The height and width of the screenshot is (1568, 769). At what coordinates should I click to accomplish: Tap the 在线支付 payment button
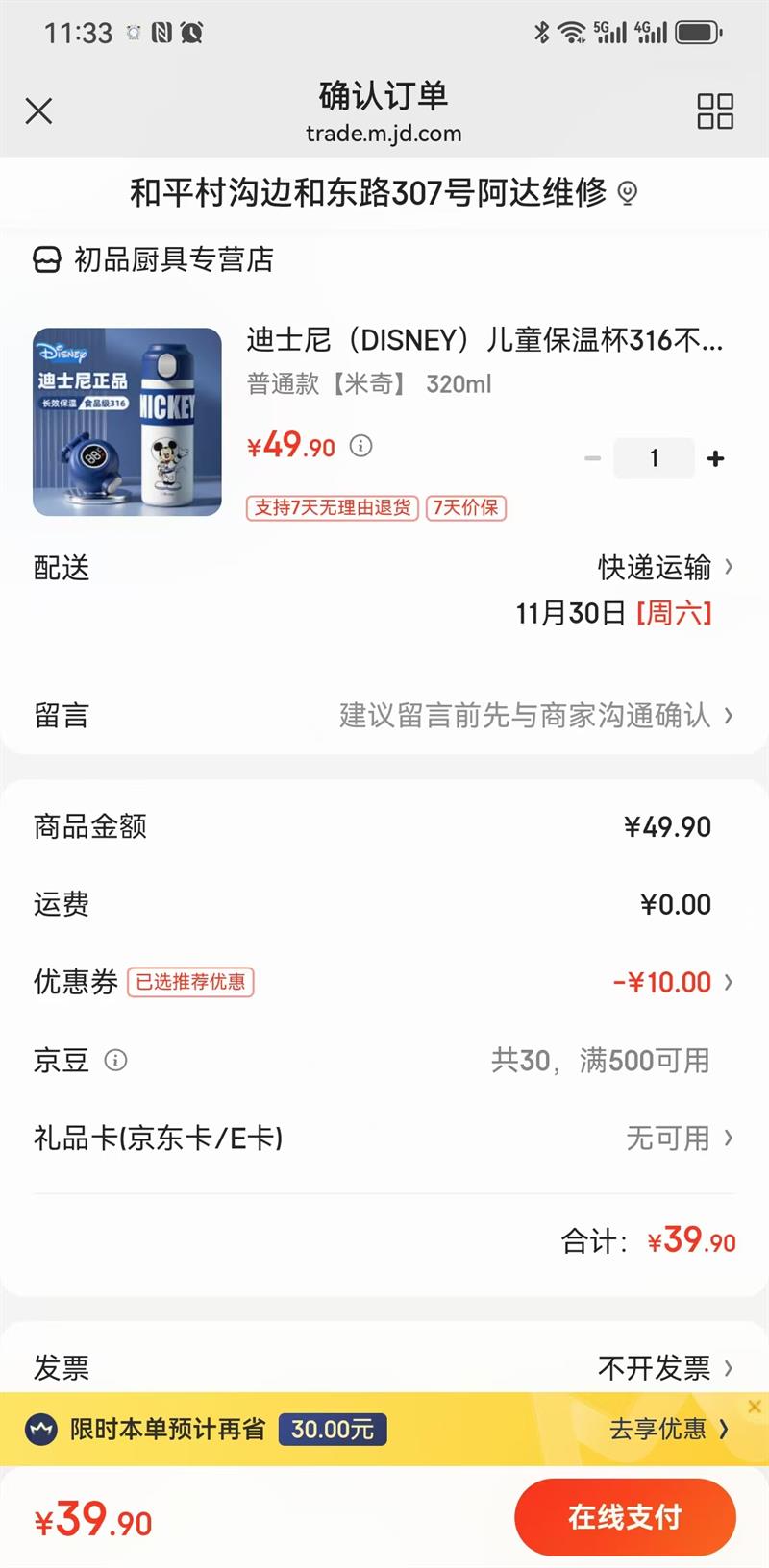pyautogui.click(x=625, y=1516)
